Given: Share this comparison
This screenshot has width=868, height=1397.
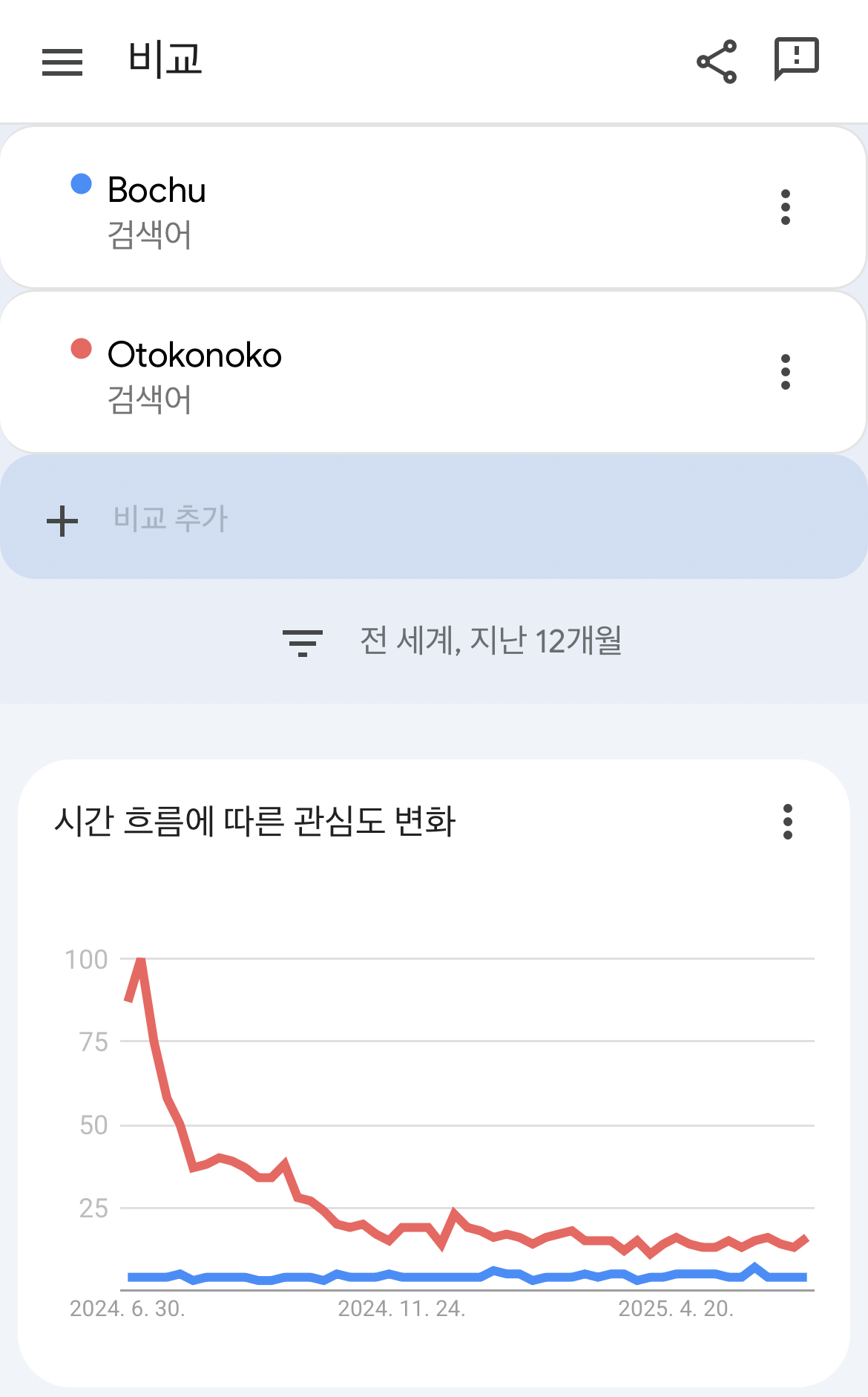Looking at the screenshot, I should coord(717,62).
